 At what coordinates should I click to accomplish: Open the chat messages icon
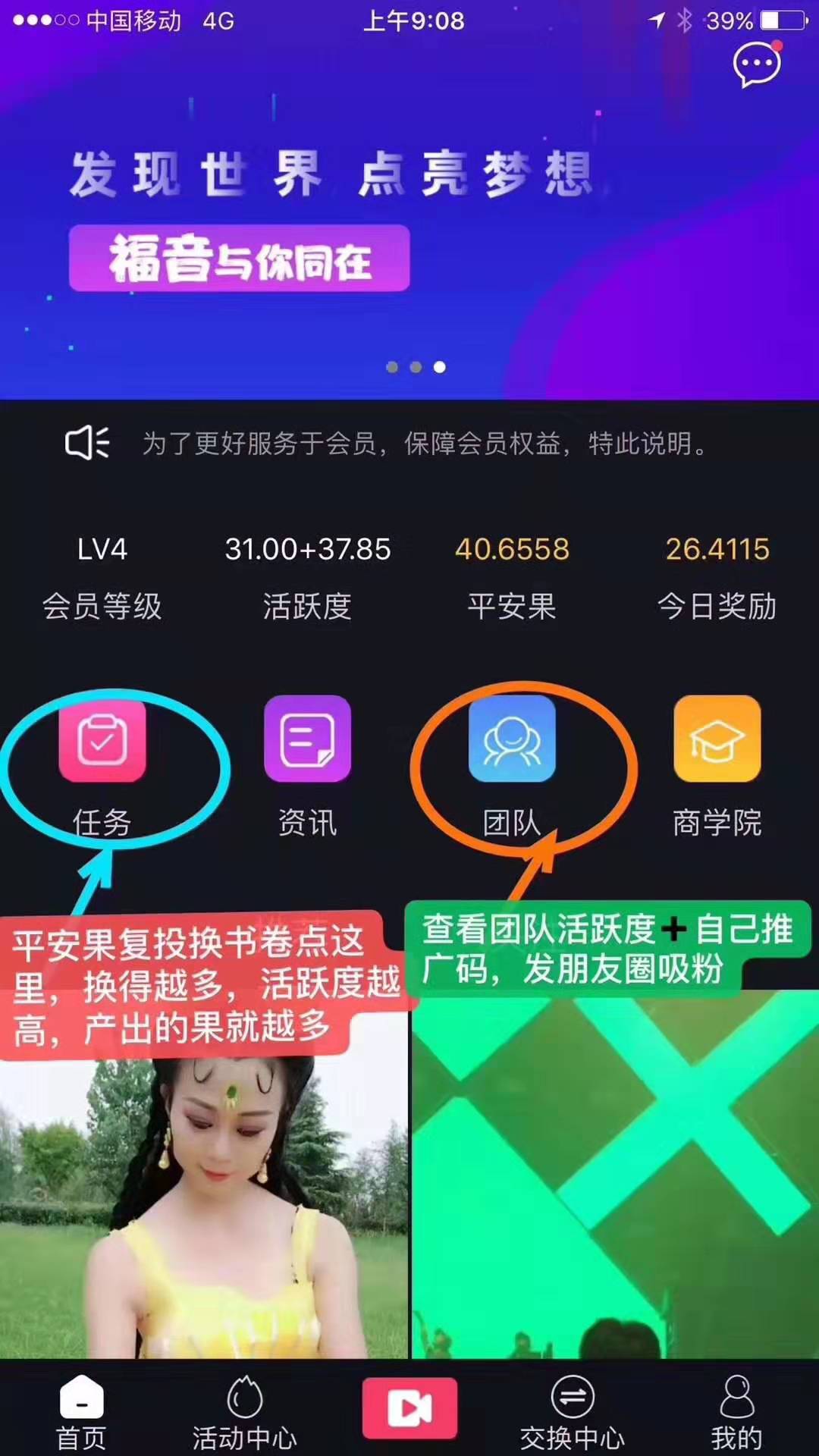click(x=756, y=65)
